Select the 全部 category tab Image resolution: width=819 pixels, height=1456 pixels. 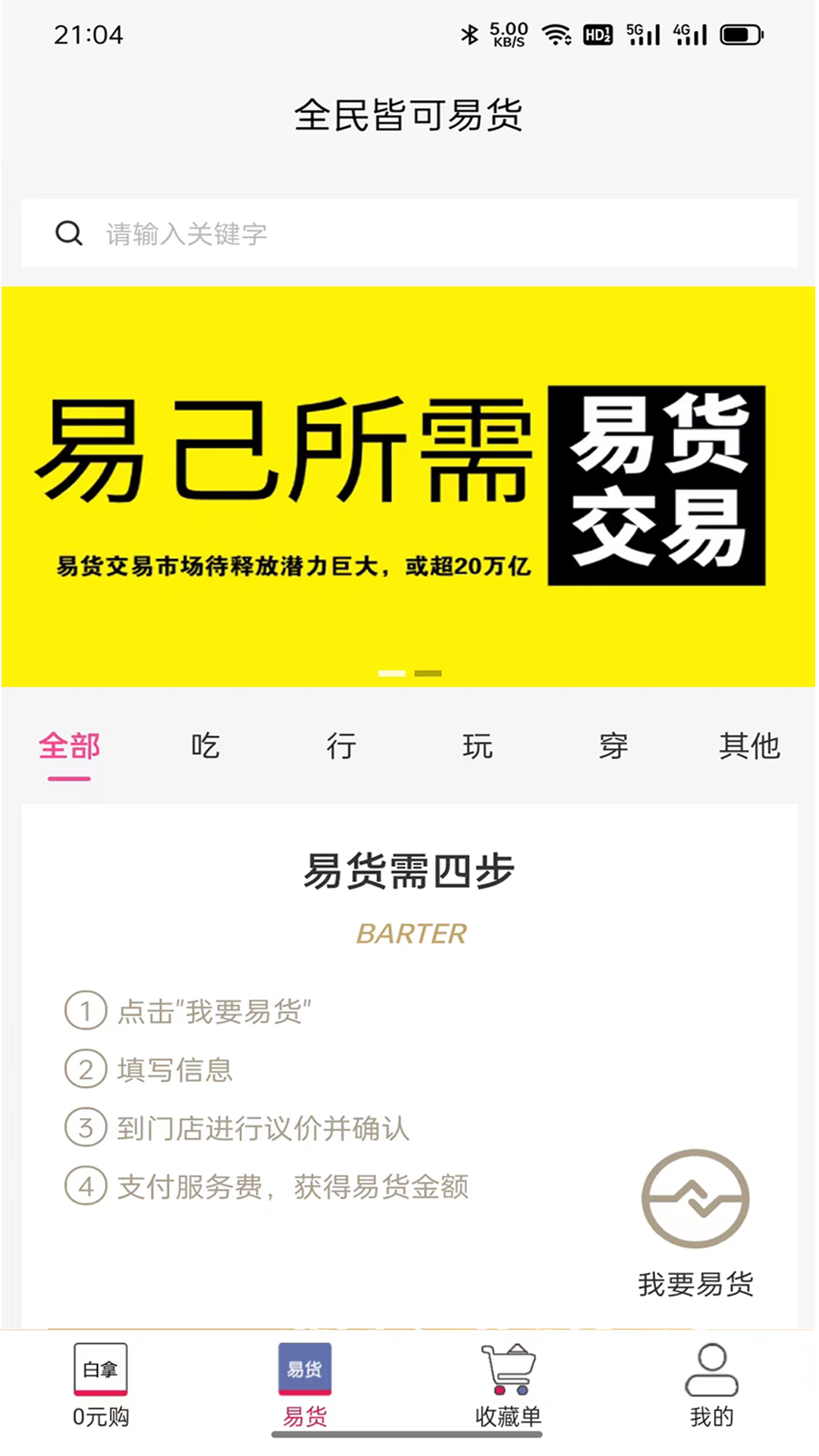(x=69, y=746)
